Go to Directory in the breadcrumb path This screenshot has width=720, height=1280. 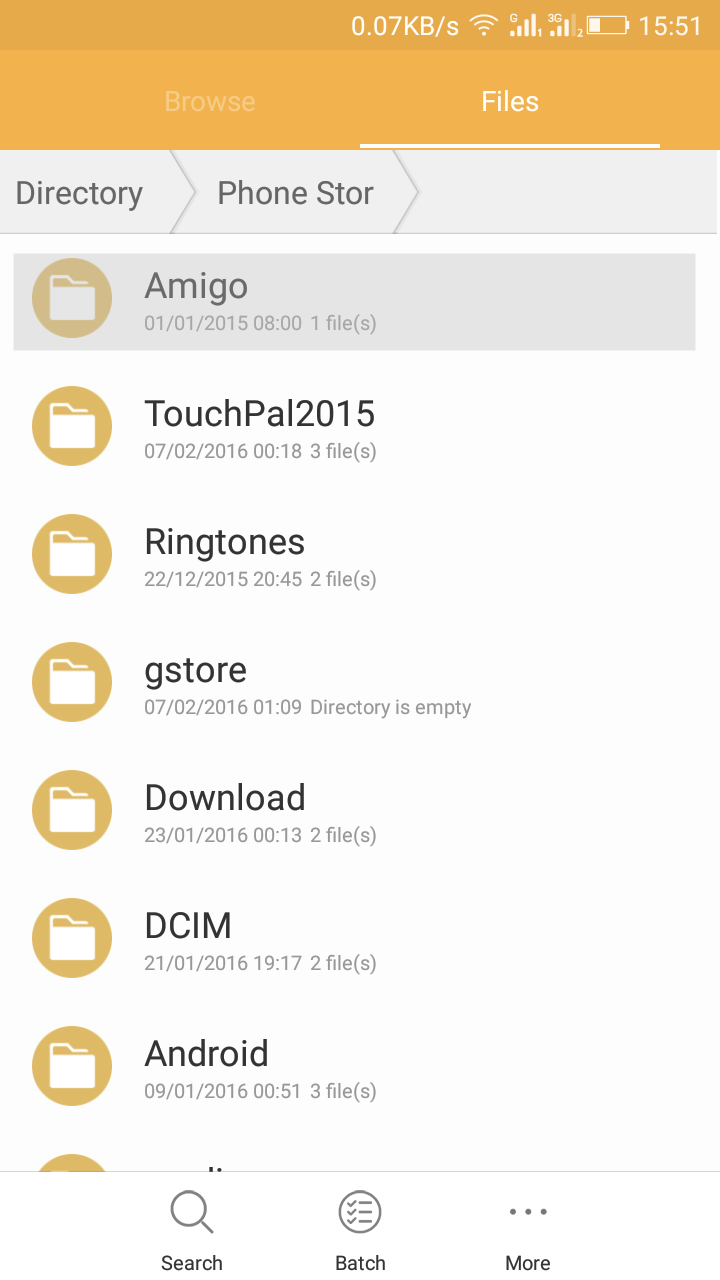[80, 193]
